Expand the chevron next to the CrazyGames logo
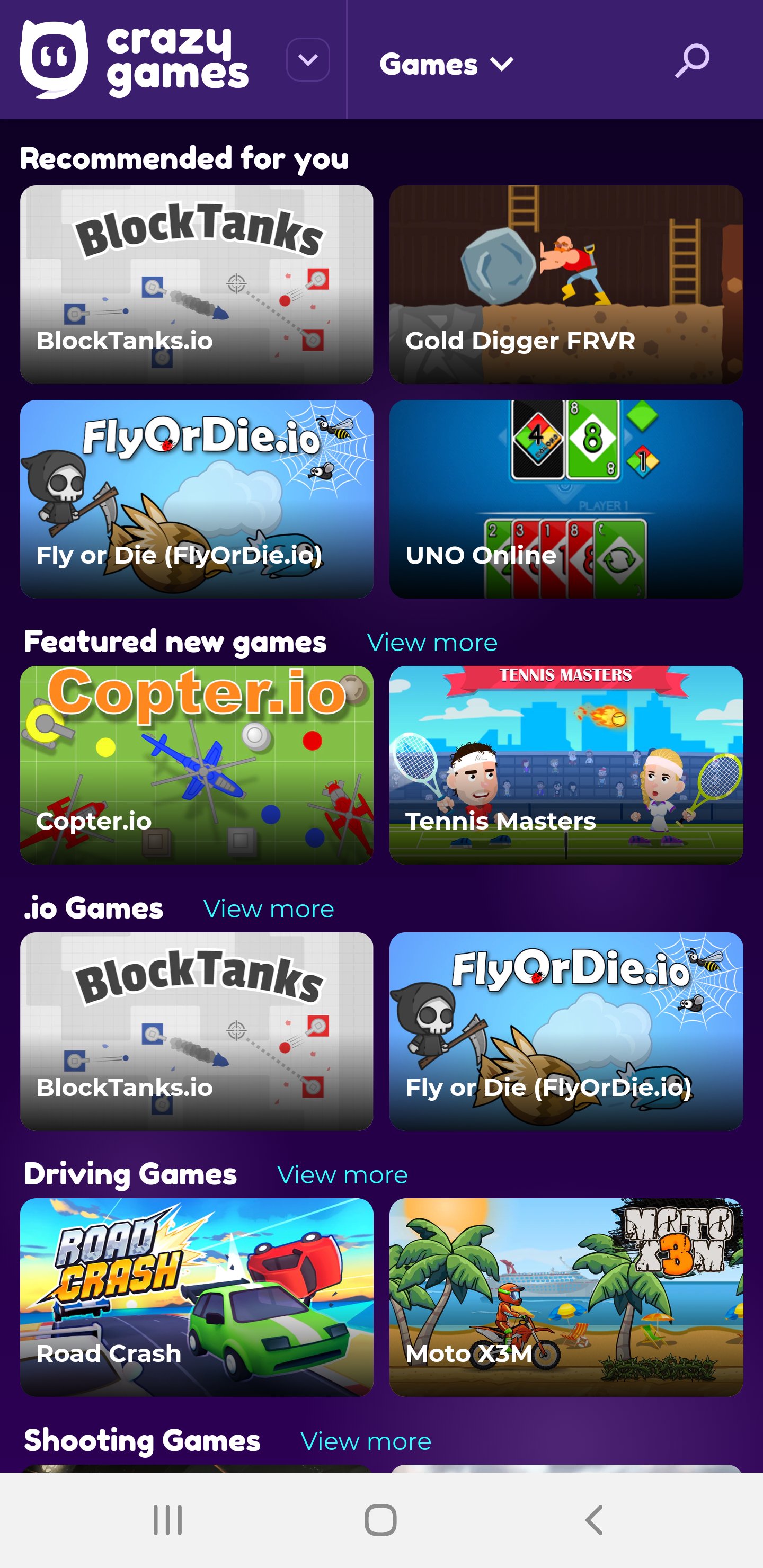Viewport: 763px width, 1568px height. point(308,59)
